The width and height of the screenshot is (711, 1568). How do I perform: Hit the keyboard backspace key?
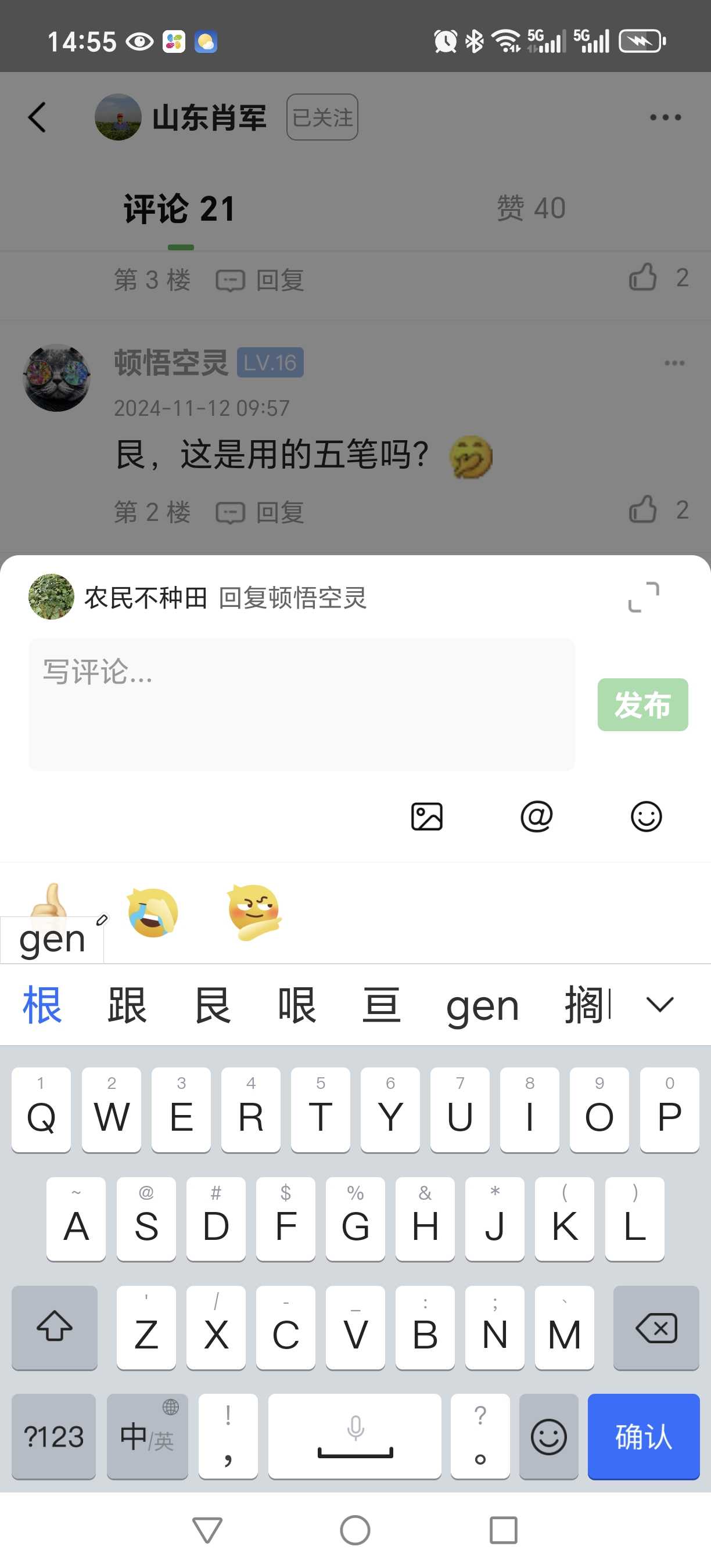point(656,1328)
